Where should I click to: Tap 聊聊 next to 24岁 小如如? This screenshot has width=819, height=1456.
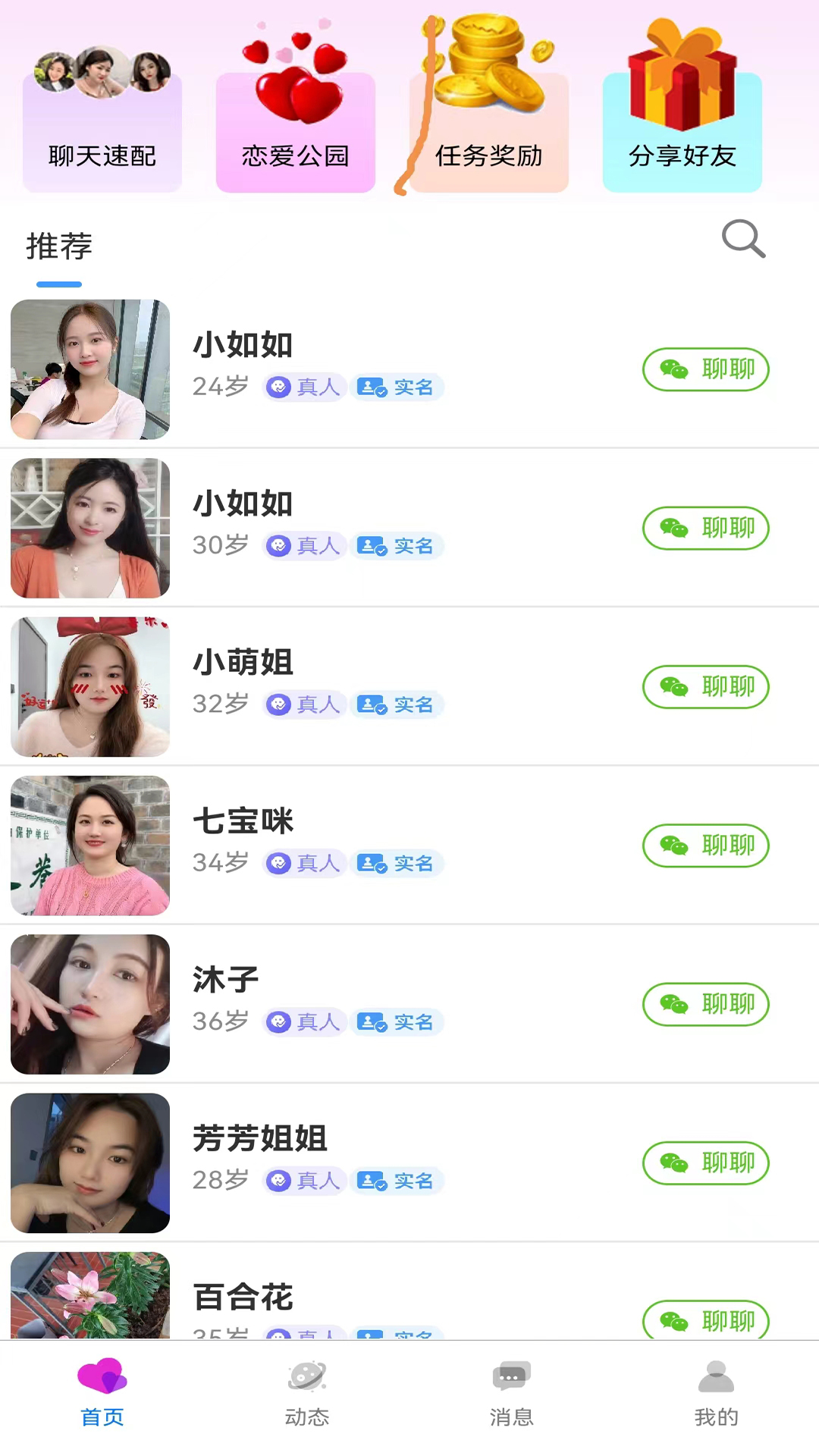705,370
